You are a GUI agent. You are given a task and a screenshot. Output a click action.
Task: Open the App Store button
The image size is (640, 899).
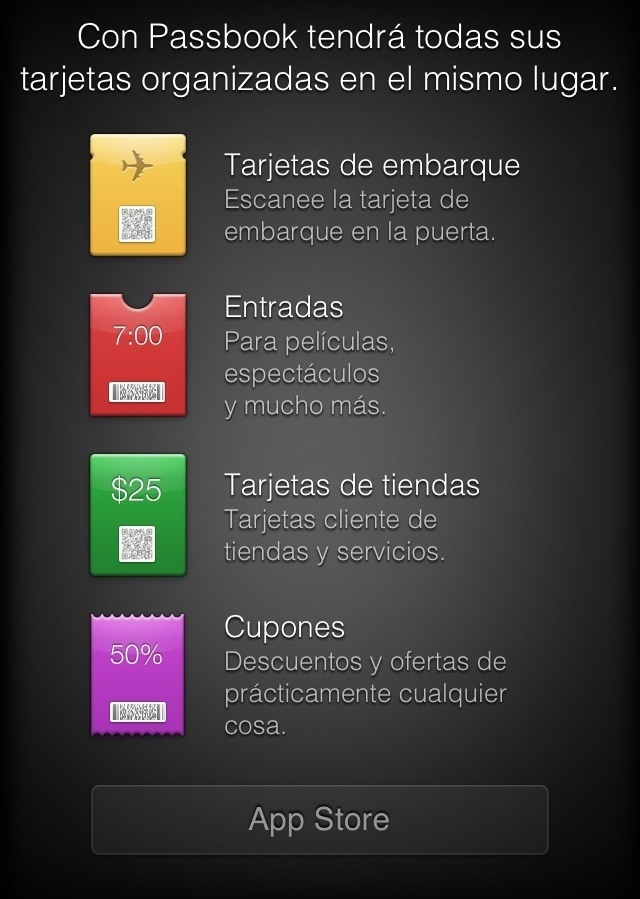pyautogui.click(x=319, y=820)
